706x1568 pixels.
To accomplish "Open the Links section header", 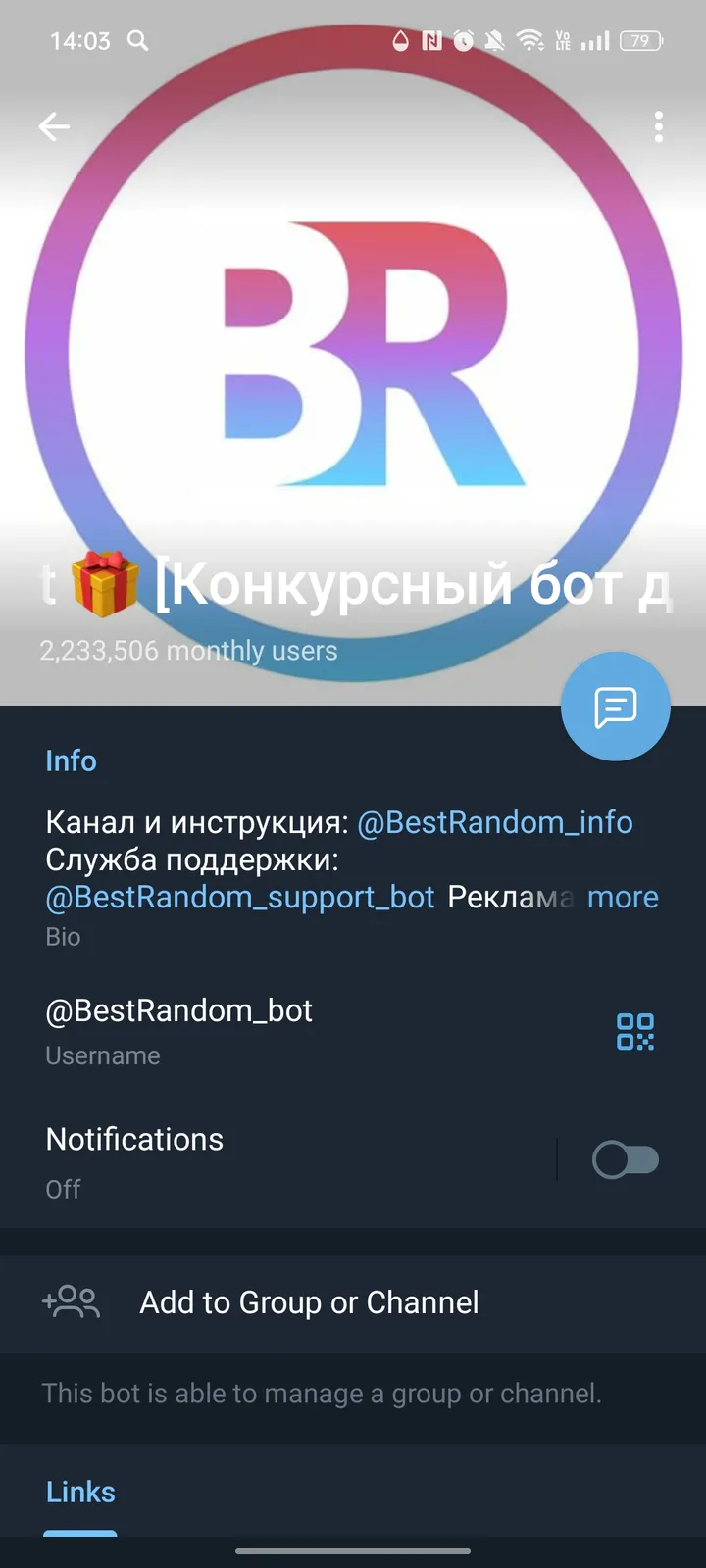I will click(79, 1492).
